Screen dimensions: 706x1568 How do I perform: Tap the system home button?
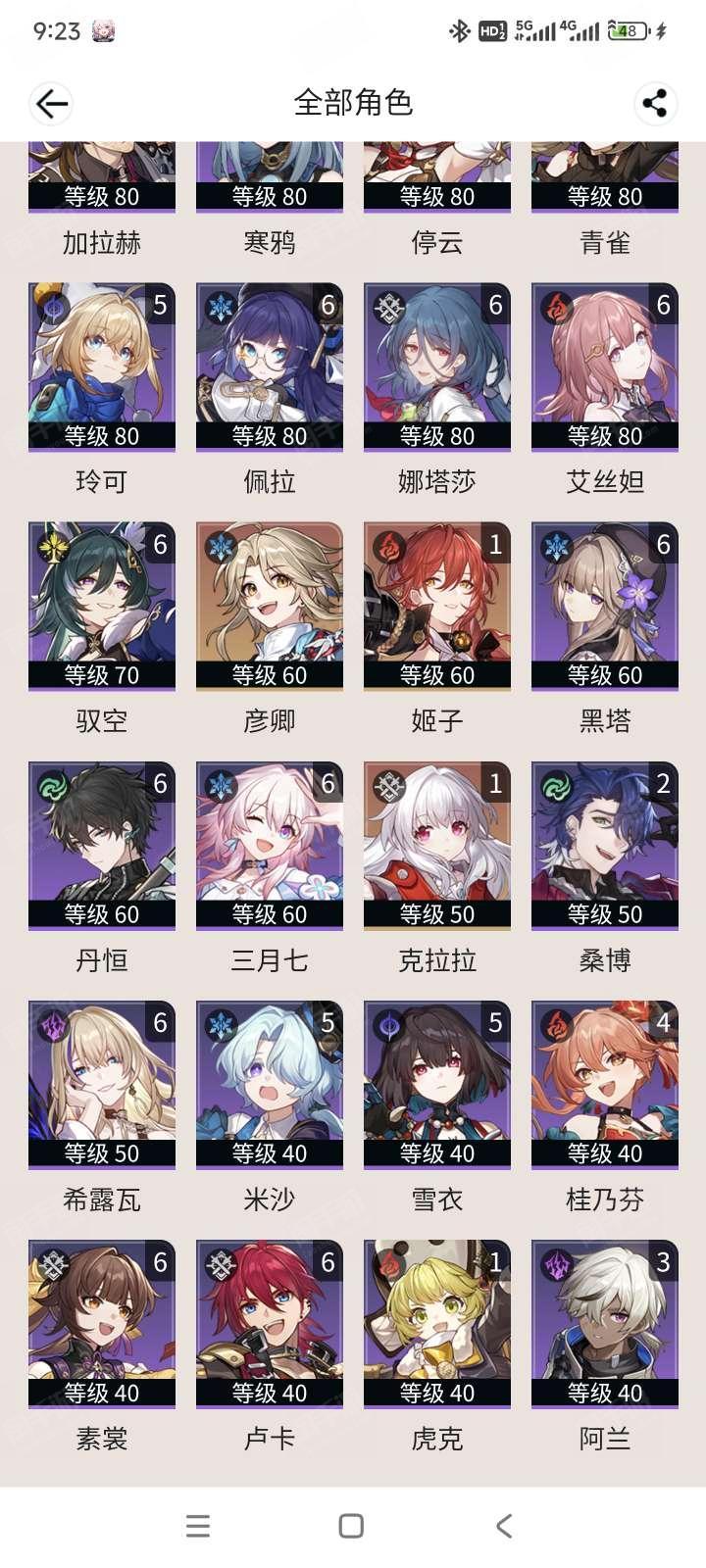[x=351, y=1526]
